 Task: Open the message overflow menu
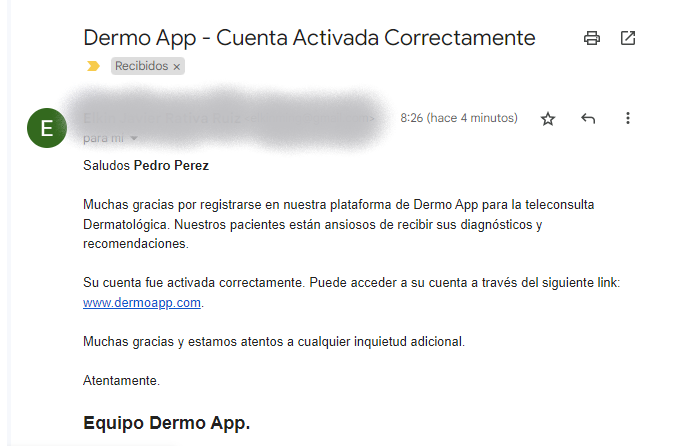[628, 118]
